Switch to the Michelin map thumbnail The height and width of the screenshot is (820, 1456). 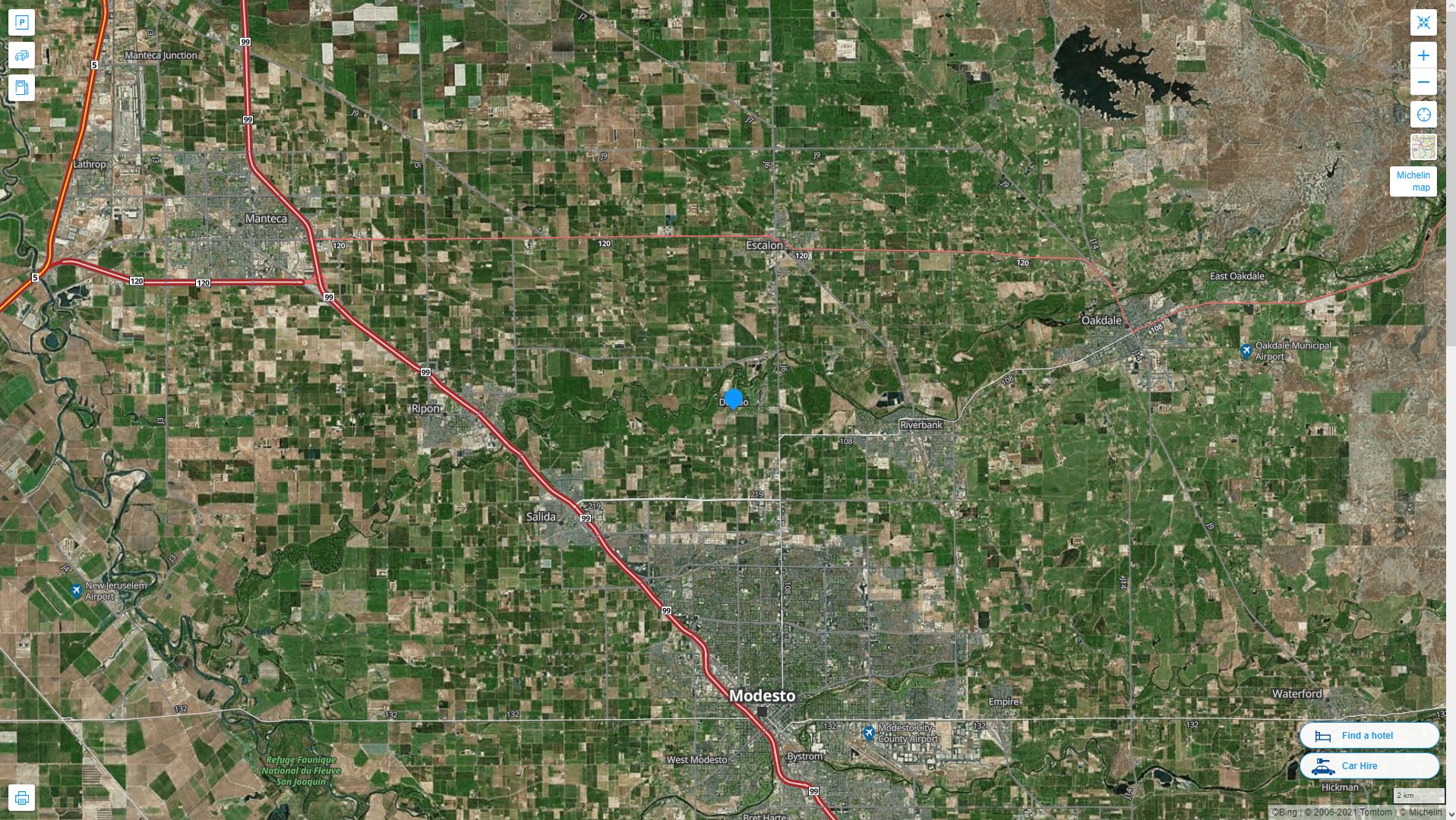pos(1423,147)
